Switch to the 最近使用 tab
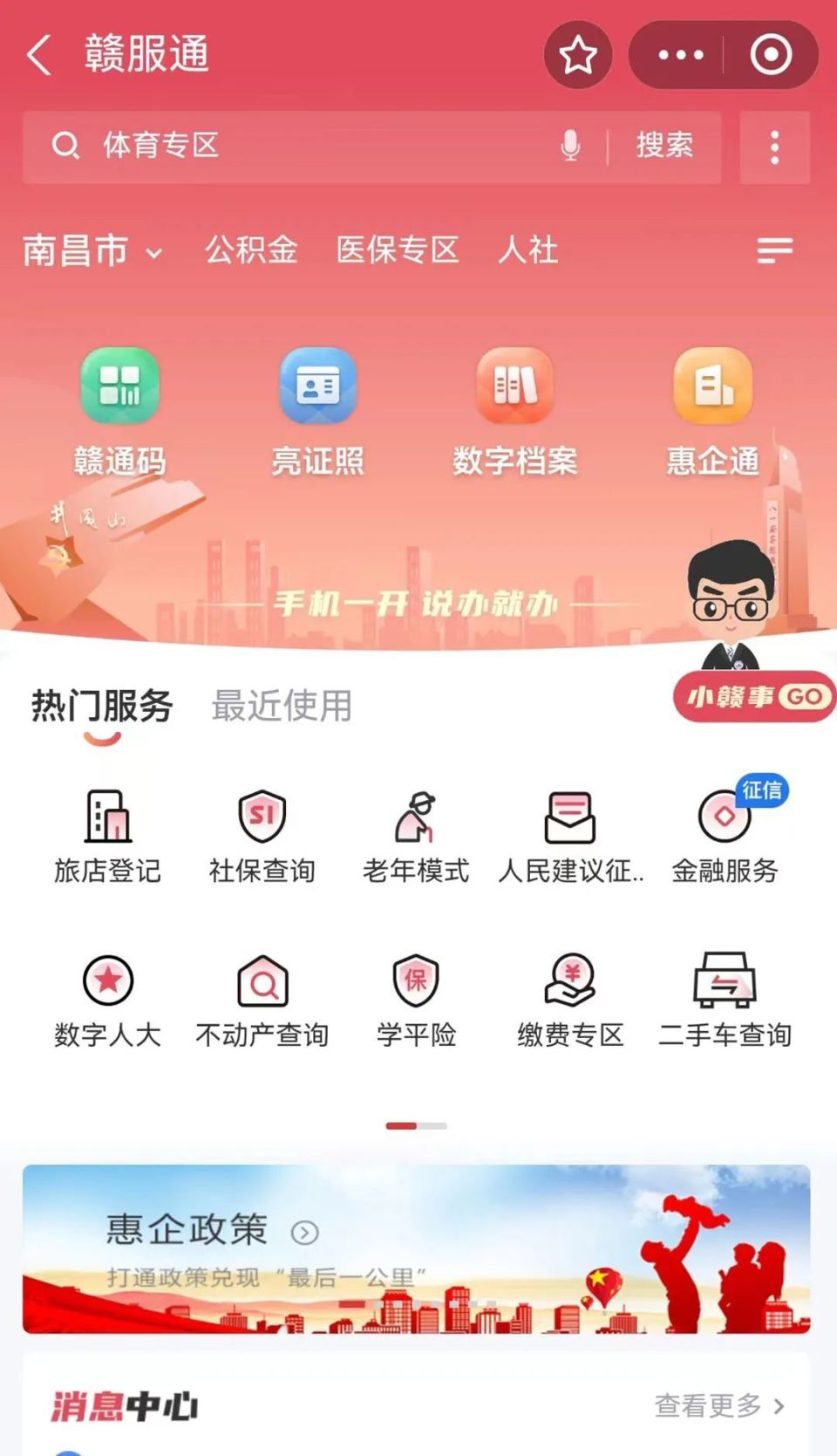Screen dimensions: 837x1456 point(281,707)
